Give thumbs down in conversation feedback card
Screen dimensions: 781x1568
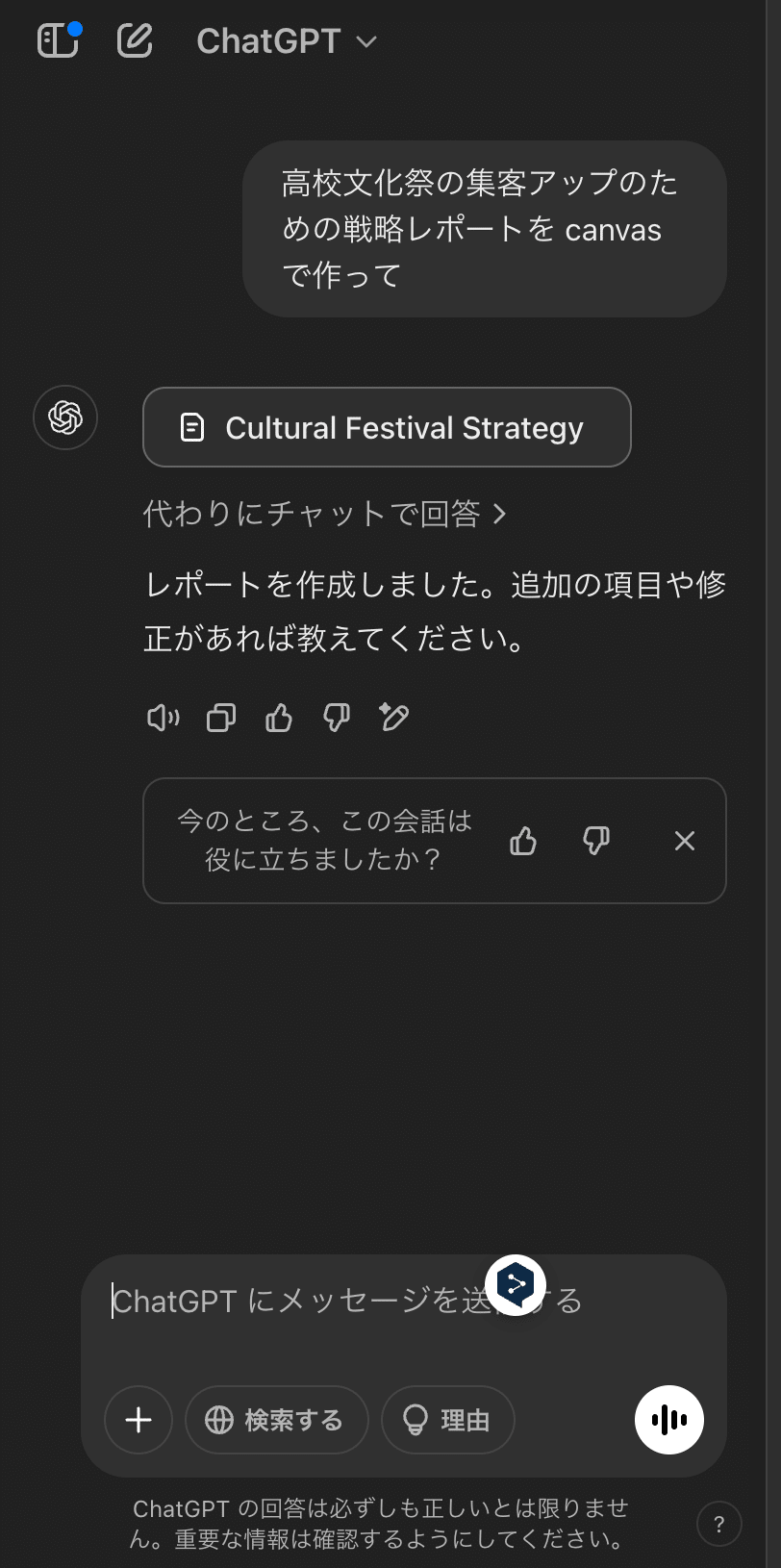click(x=596, y=841)
